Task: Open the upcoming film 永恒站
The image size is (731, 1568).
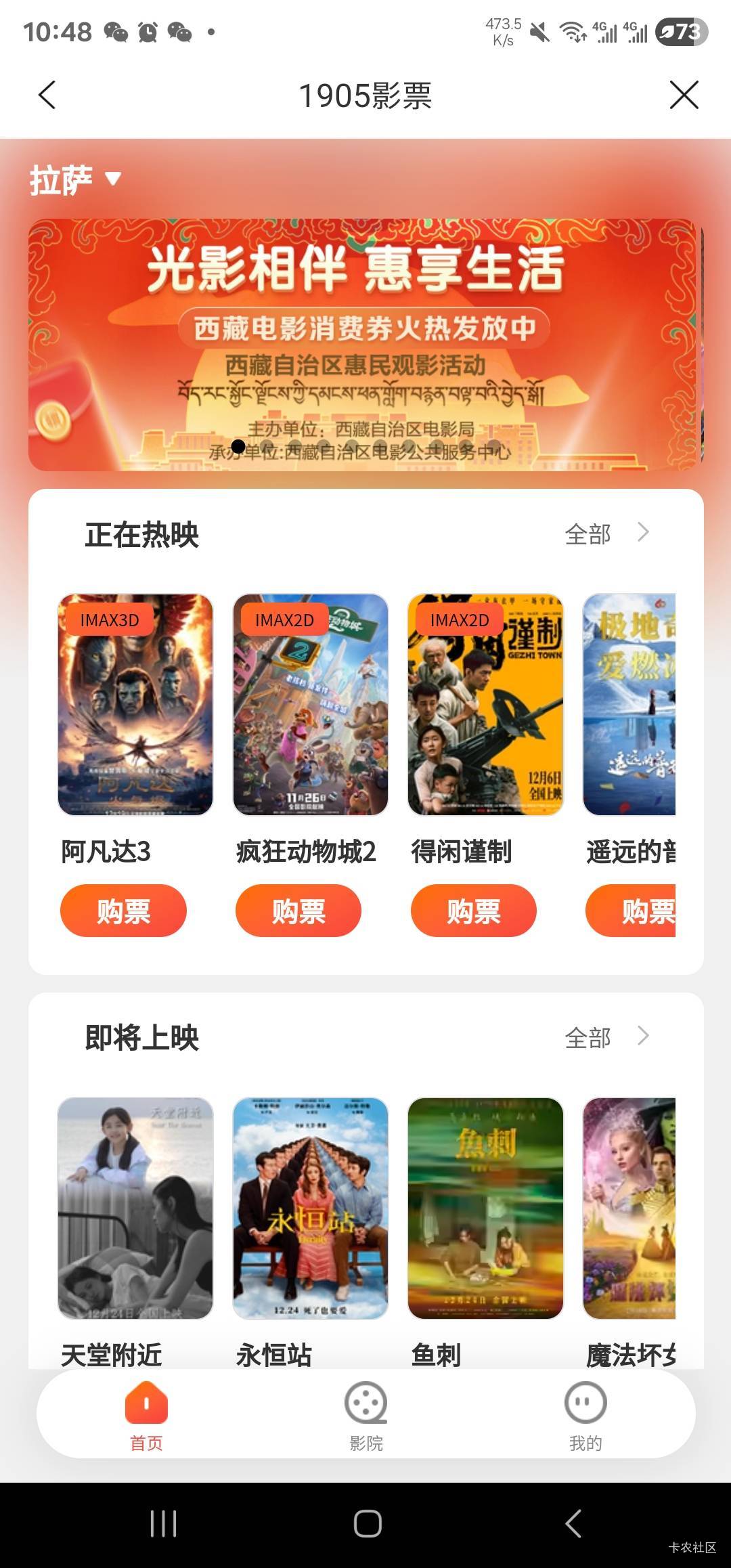Action: click(x=310, y=1208)
